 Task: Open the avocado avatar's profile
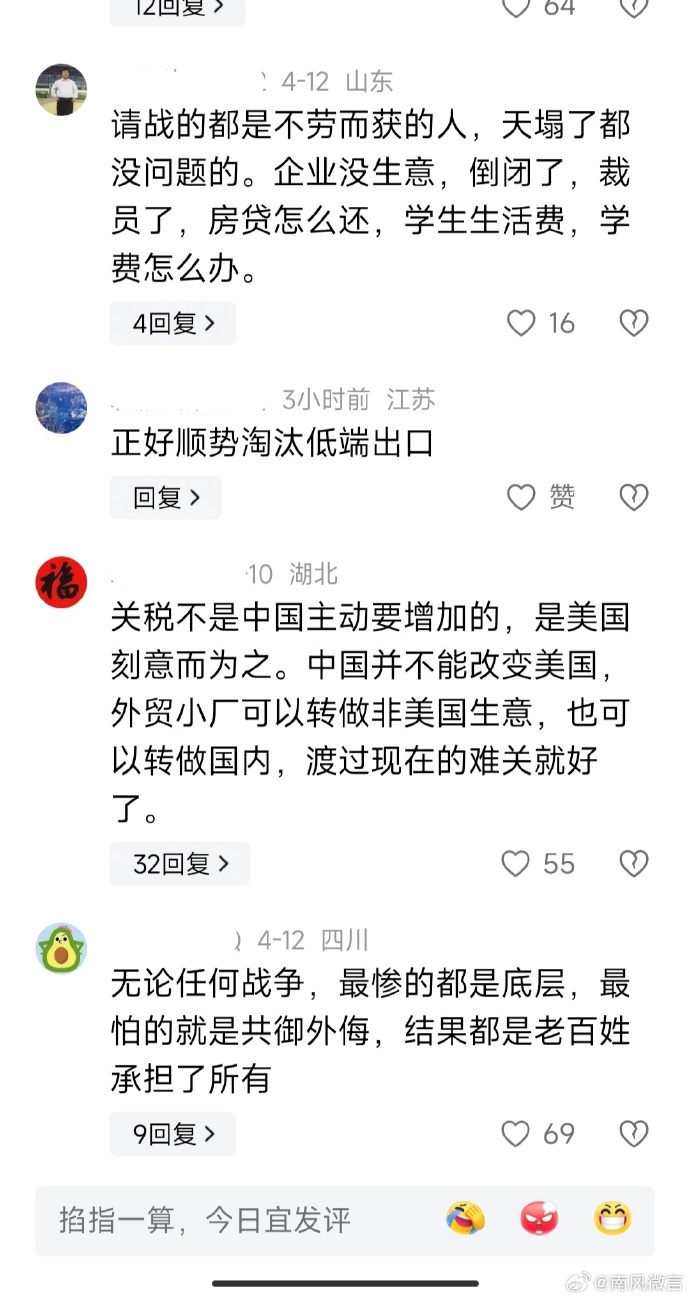[x=61, y=948]
